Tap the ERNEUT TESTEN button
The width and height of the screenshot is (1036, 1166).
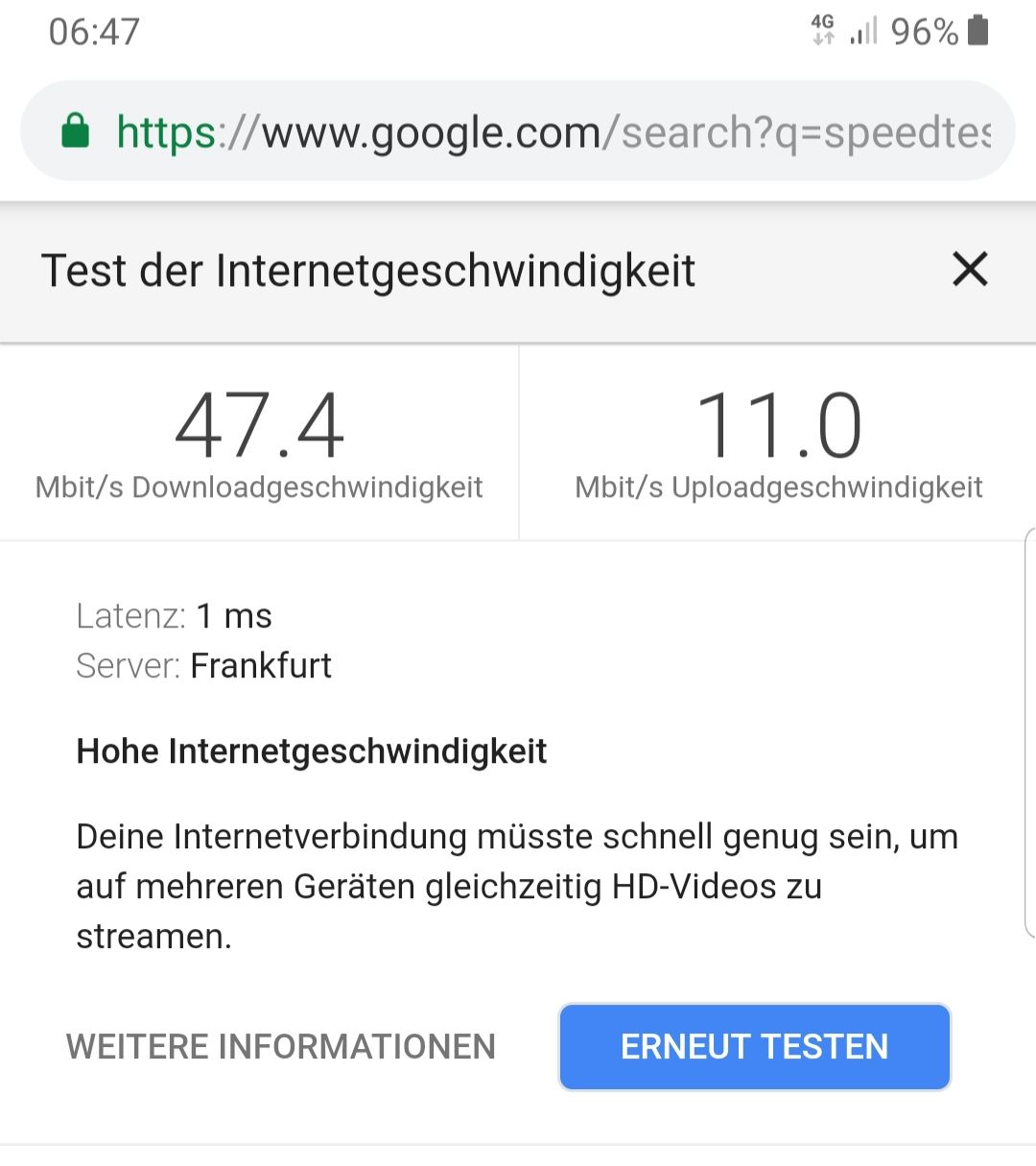(x=754, y=1046)
